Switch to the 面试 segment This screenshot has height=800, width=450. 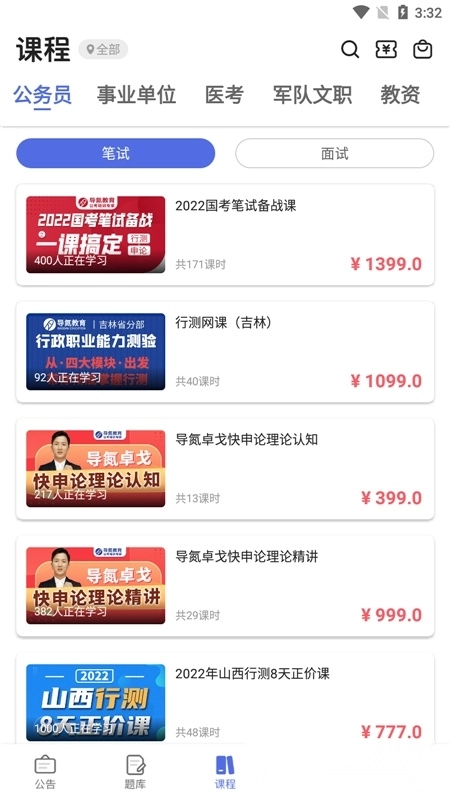coord(335,153)
